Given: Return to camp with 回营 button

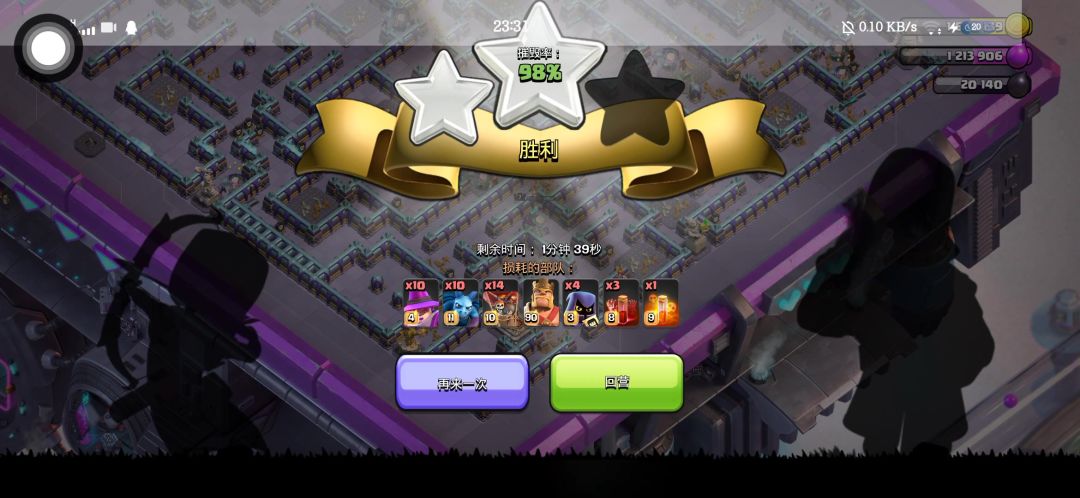Looking at the screenshot, I should (x=616, y=382).
